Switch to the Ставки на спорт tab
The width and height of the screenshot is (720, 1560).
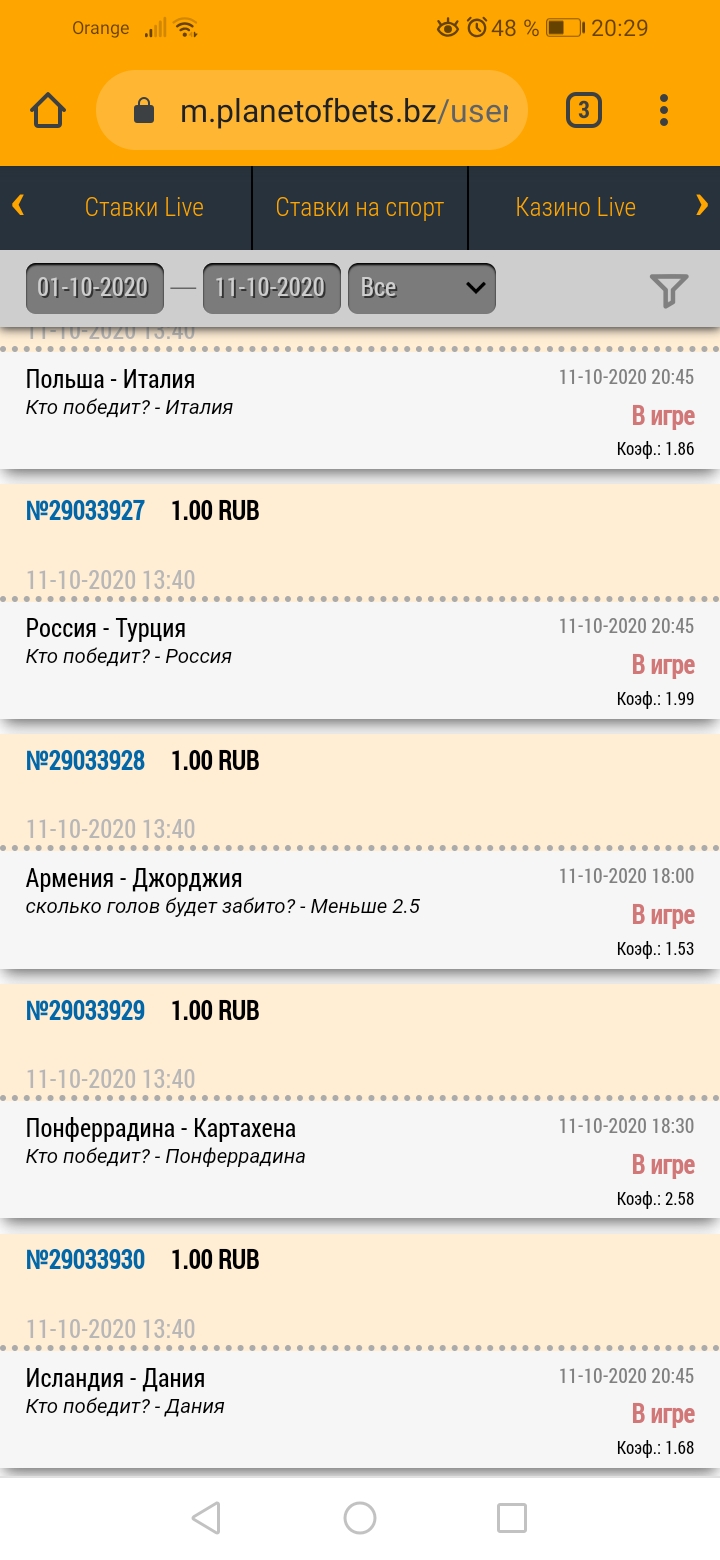click(360, 207)
